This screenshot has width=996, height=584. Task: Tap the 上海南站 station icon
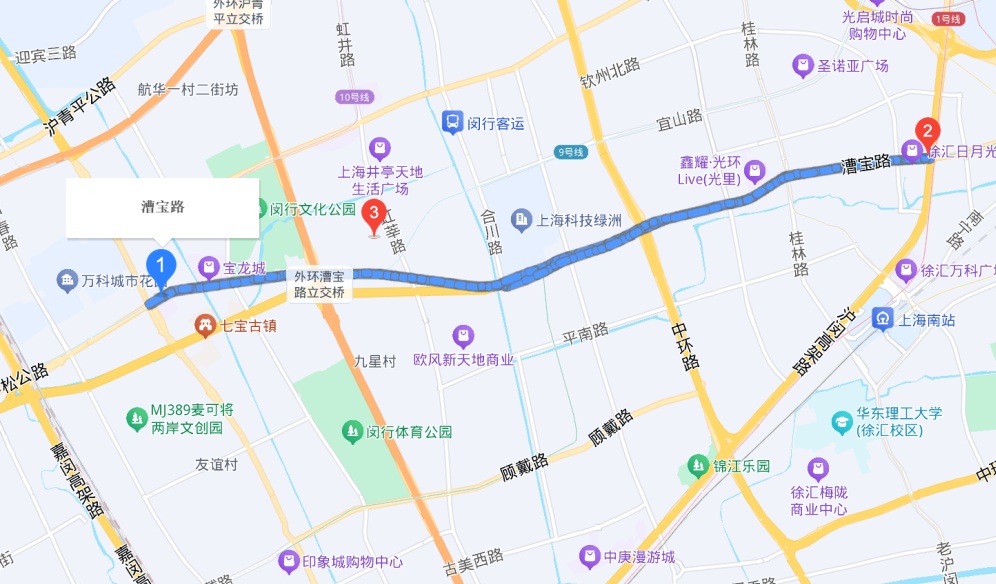click(x=884, y=320)
